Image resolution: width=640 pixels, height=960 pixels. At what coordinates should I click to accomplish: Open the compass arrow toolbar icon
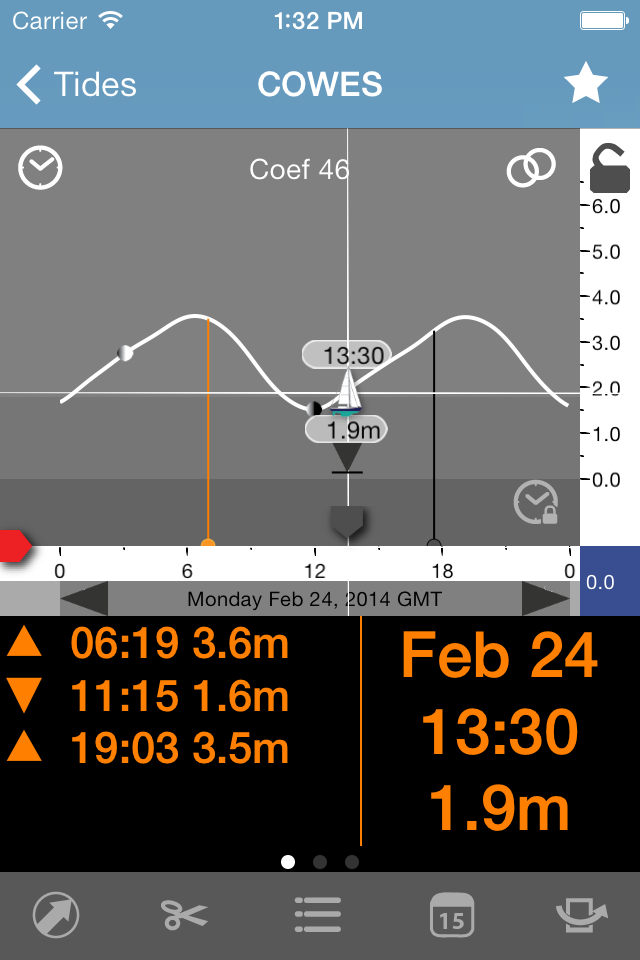click(x=56, y=915)
